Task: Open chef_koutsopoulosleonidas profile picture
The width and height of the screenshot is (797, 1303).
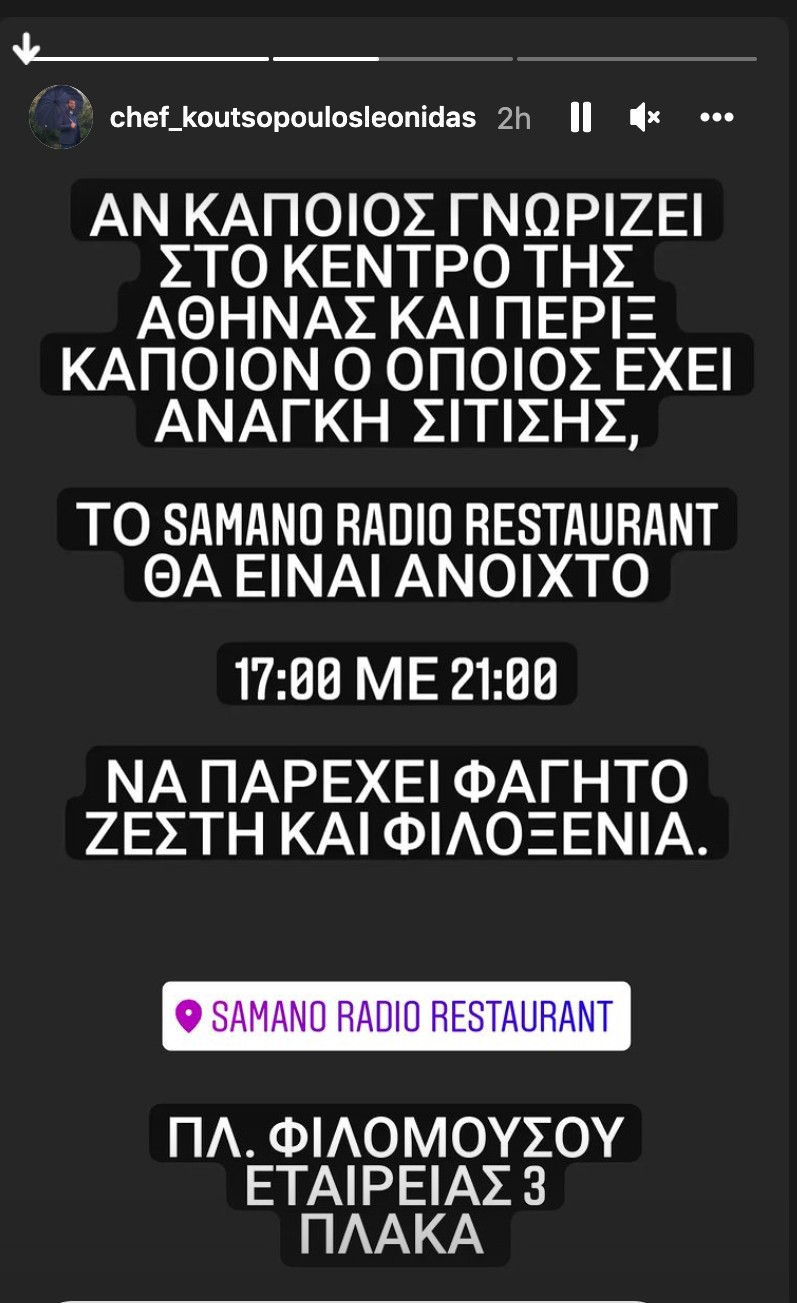Action: coord(61,117)
